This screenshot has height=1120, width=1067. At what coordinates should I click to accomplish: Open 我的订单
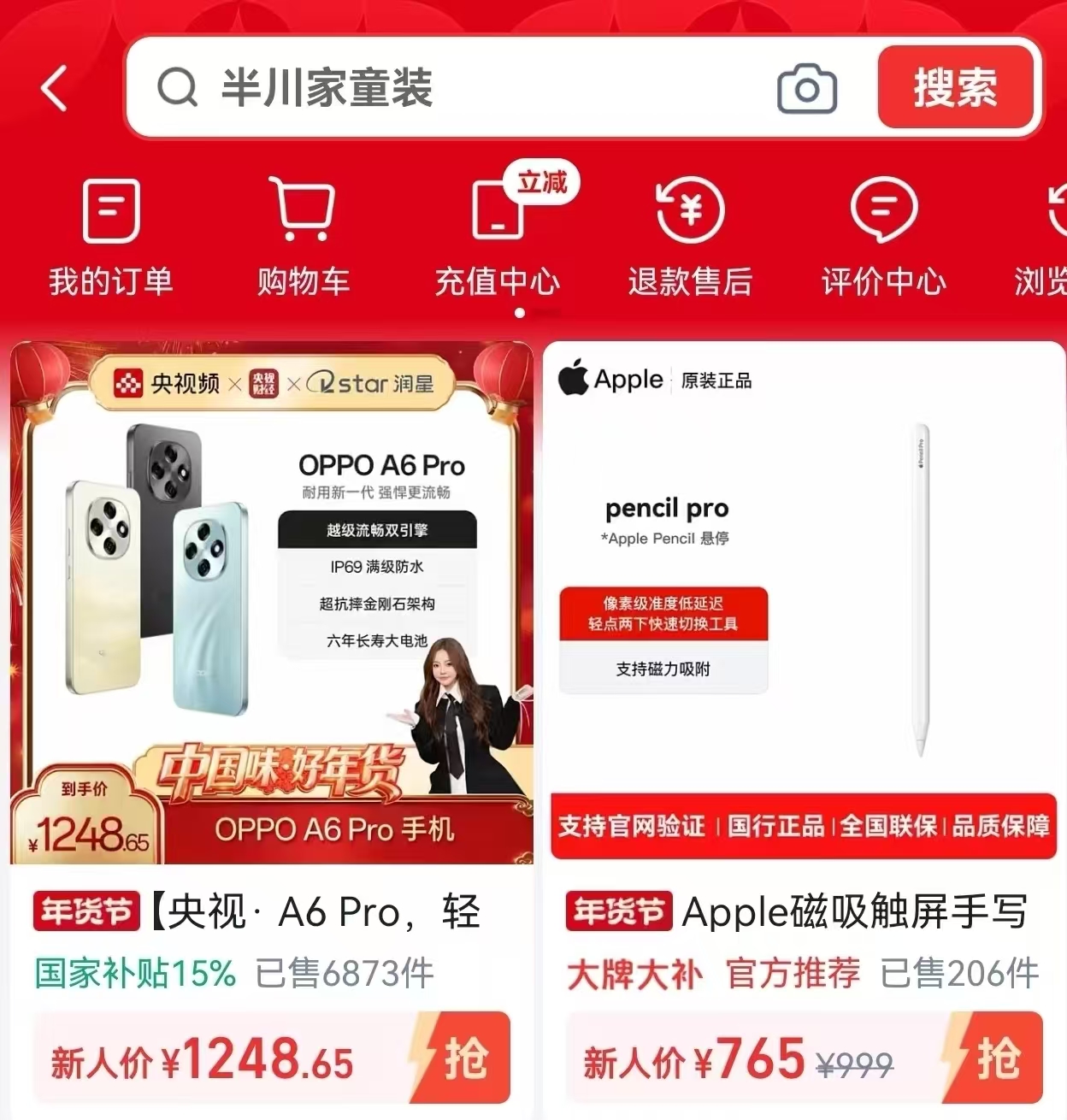pos(111,237)
